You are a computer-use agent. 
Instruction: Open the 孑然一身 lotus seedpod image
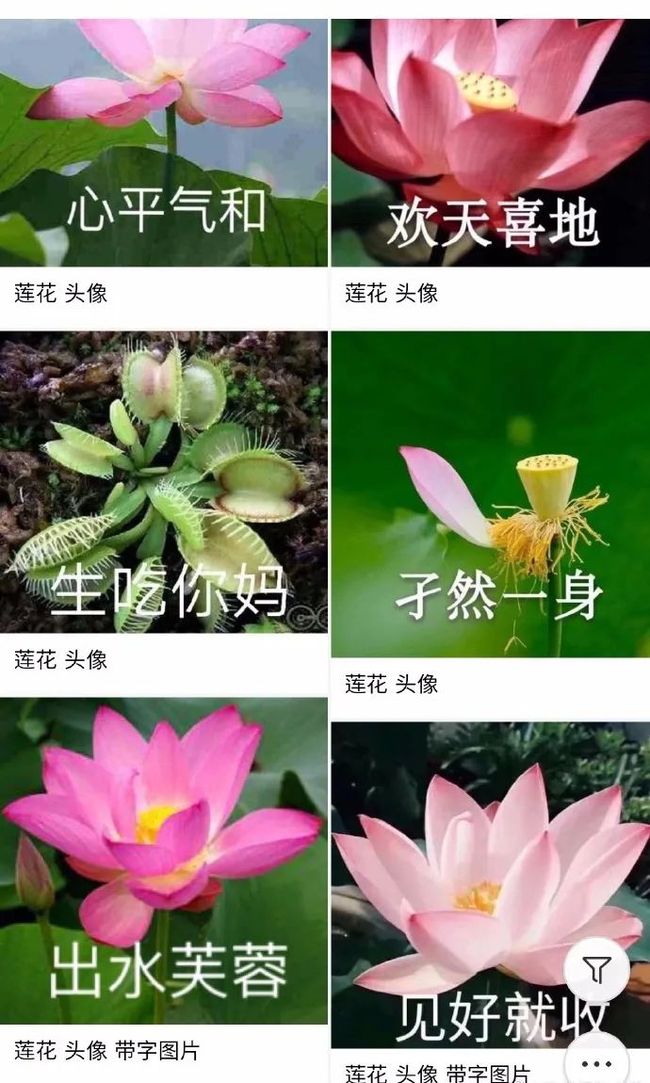[x=490, y=494]
